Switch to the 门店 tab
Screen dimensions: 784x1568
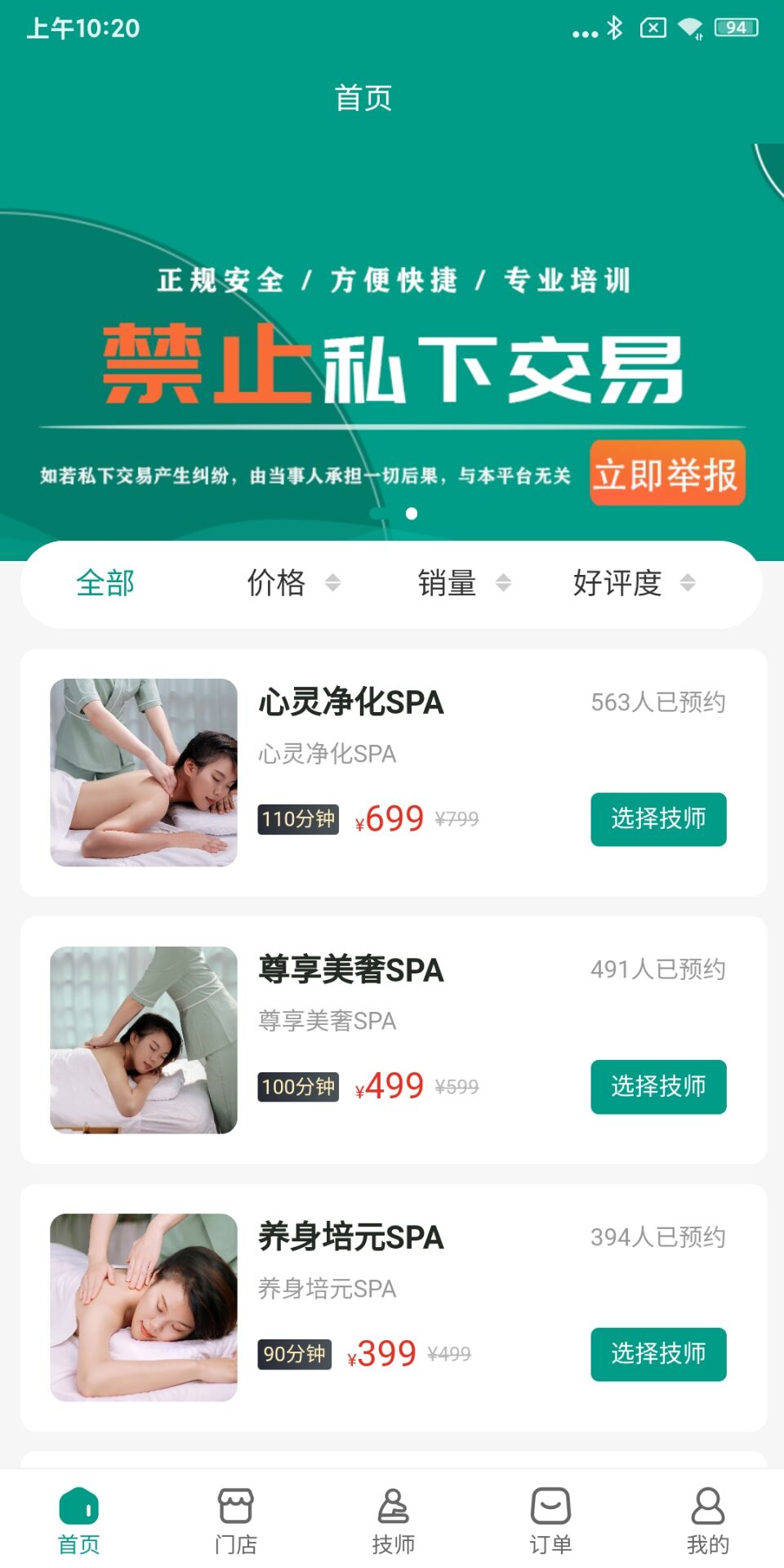pyautogui.click(x=236, y=1521)
